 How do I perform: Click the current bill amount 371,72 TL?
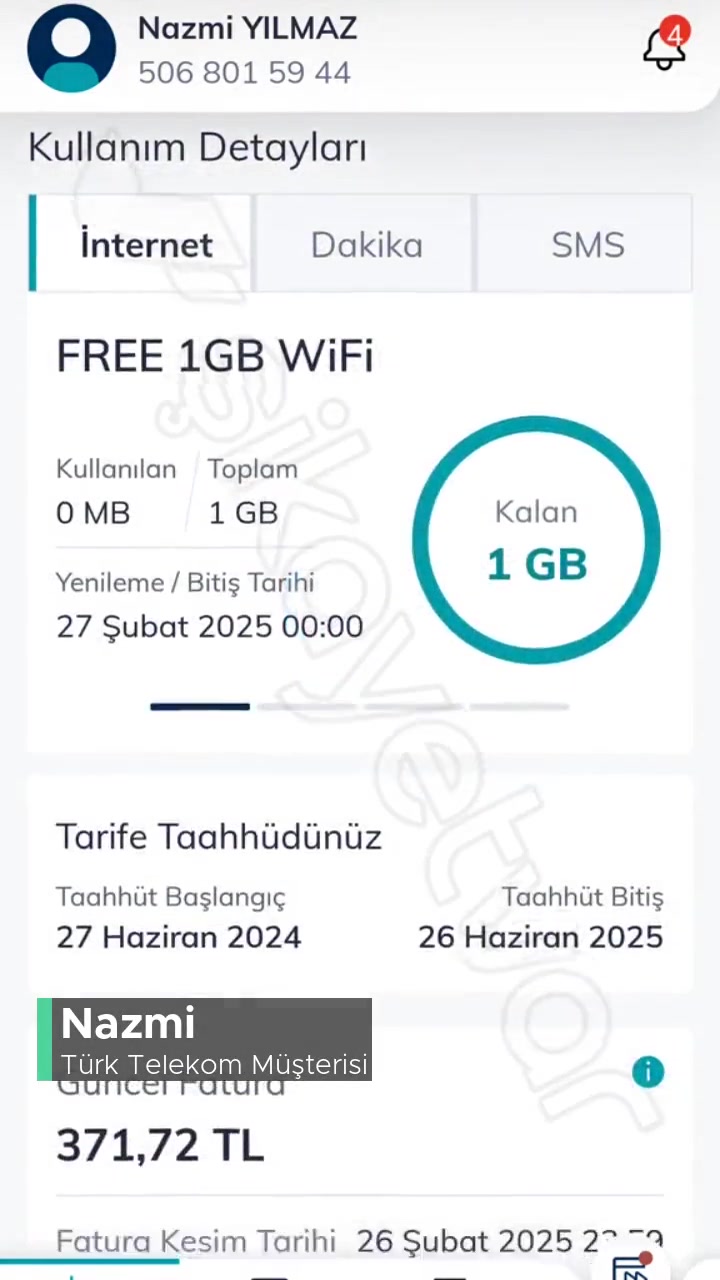(159, 1144)
